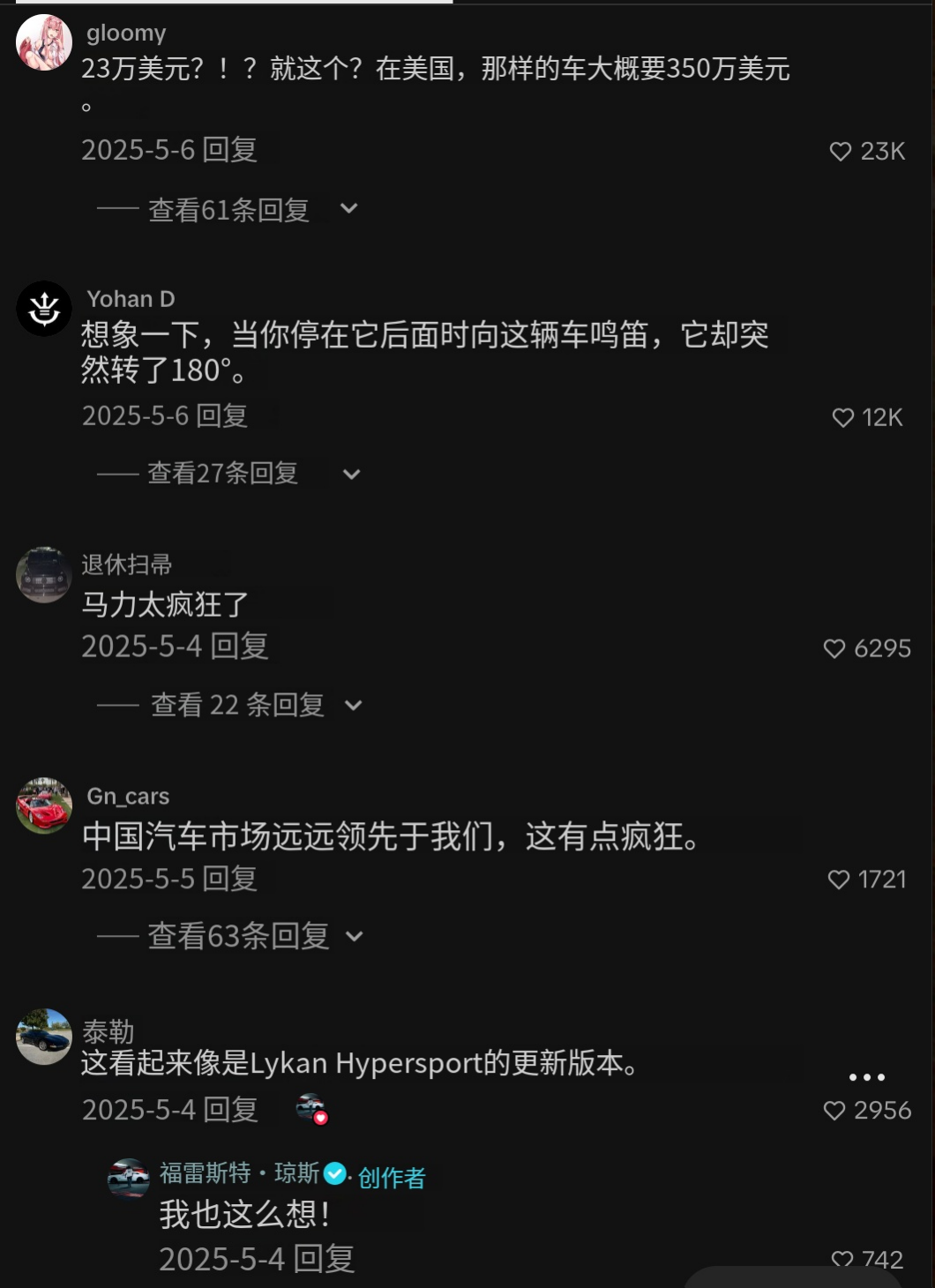Click the verified checkmark next to 福雷斯特·琼斯
Screen dimensions: 935x1288
333,1173
